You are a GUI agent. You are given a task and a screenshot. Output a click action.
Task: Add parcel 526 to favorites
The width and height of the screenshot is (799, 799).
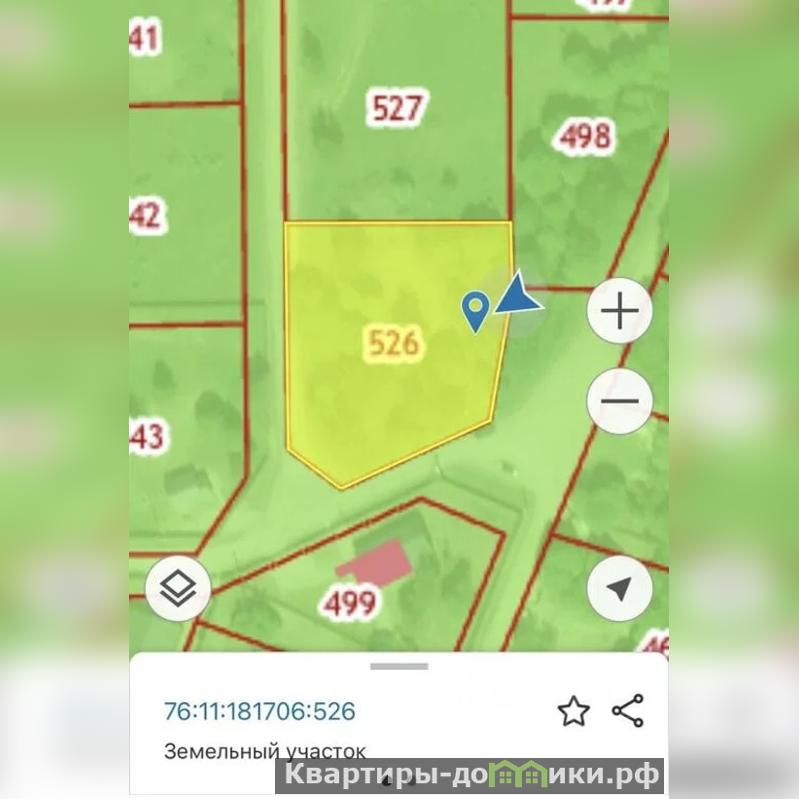click(x=573, y=711)
